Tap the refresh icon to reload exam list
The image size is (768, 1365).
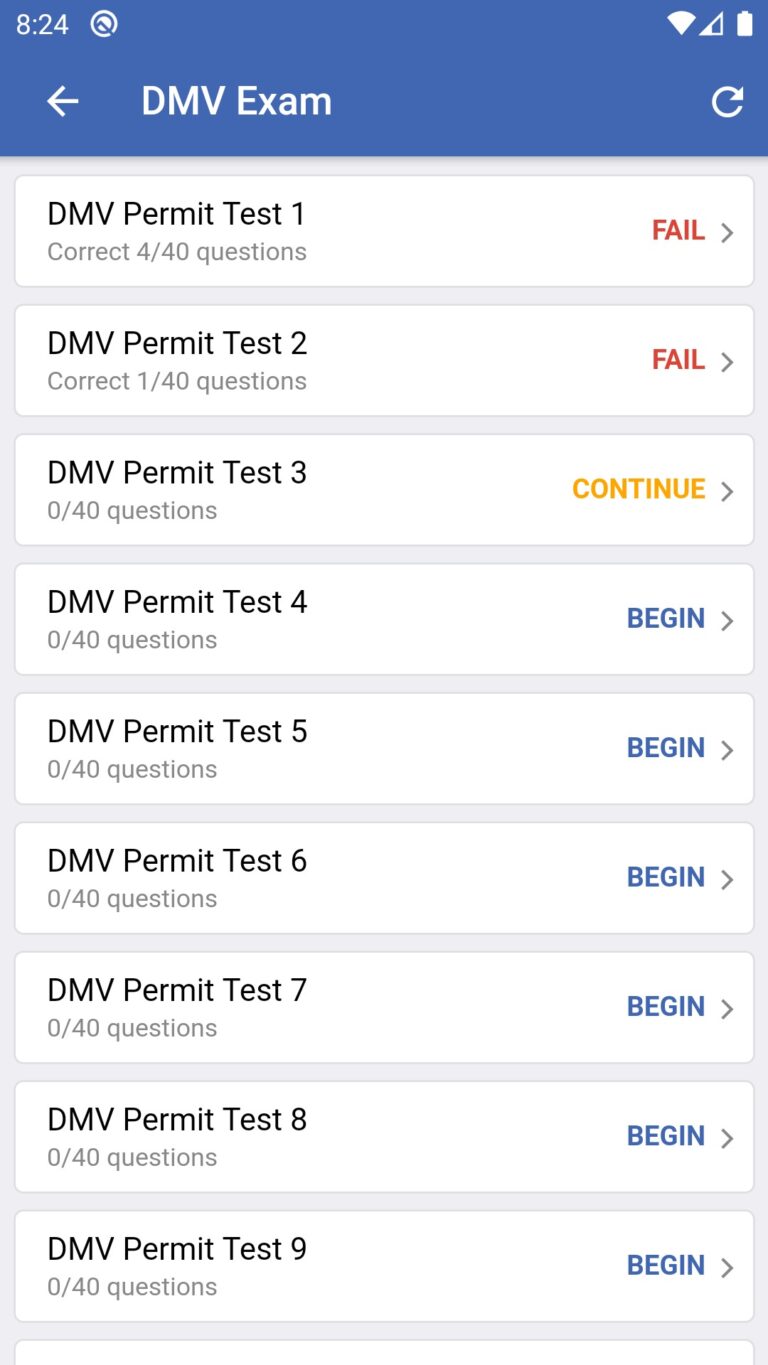(727, 101)
